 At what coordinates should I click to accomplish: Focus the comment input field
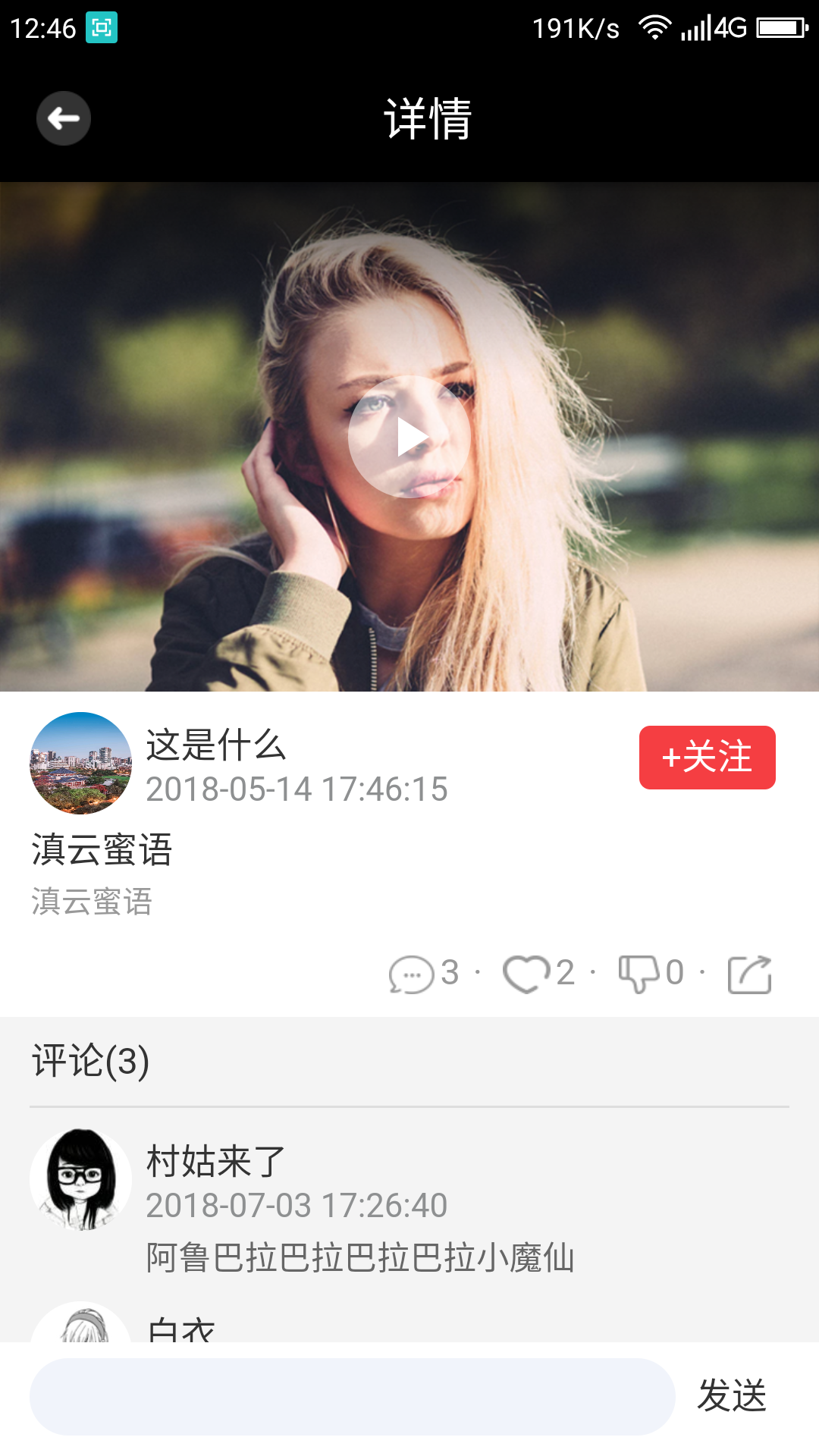point(352,1396)
